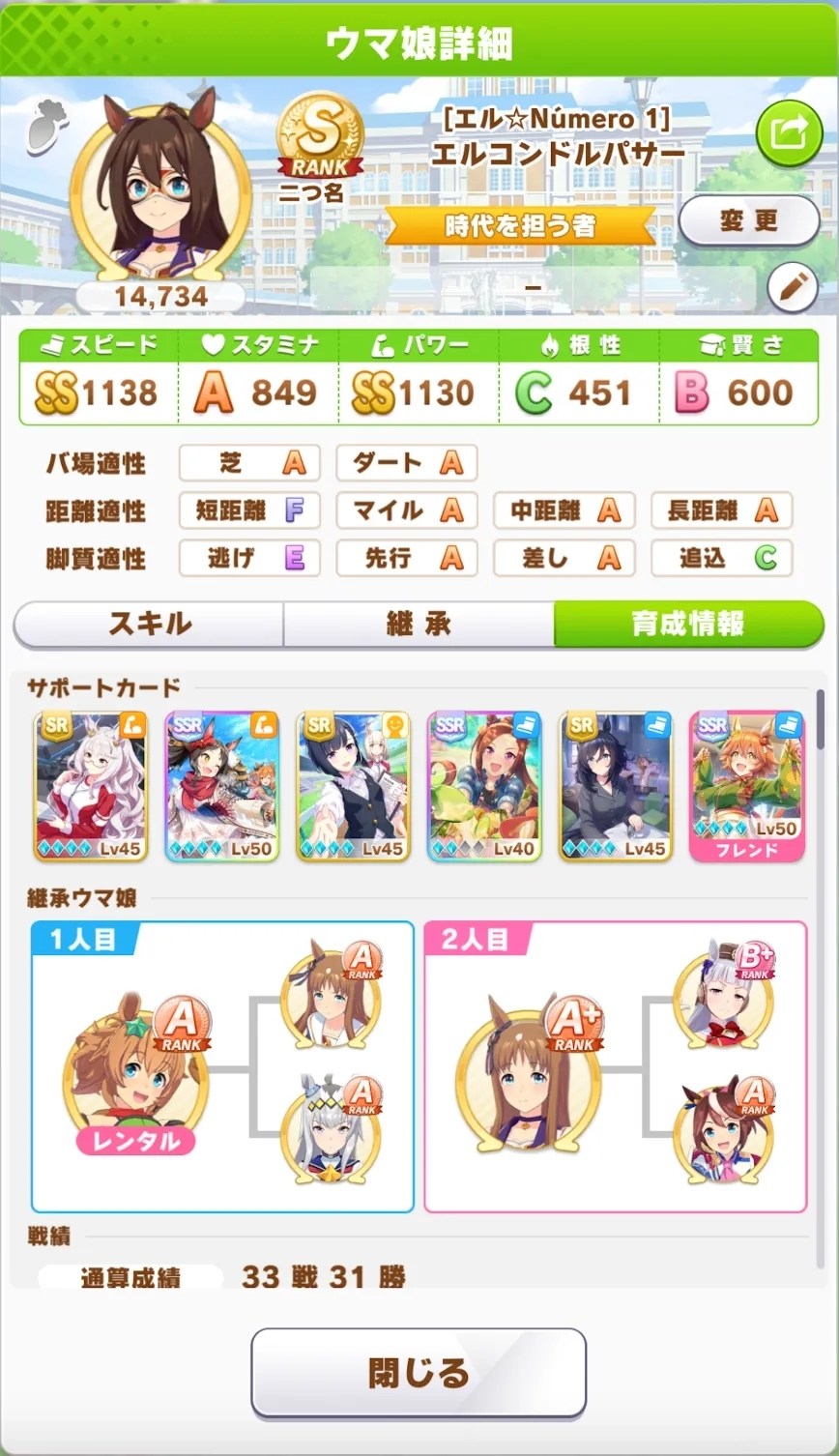Tap the pencil edit icon
This screenshot has width=839, height=1456.
pos(793,285)
